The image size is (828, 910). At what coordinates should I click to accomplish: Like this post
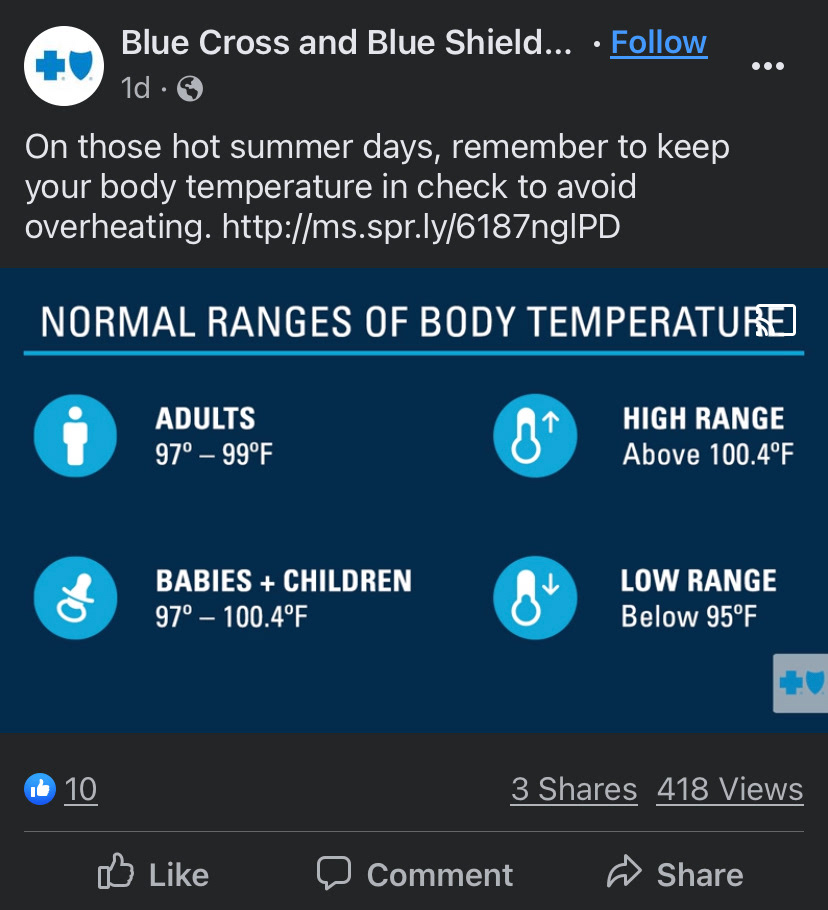(x=153, y=874)
